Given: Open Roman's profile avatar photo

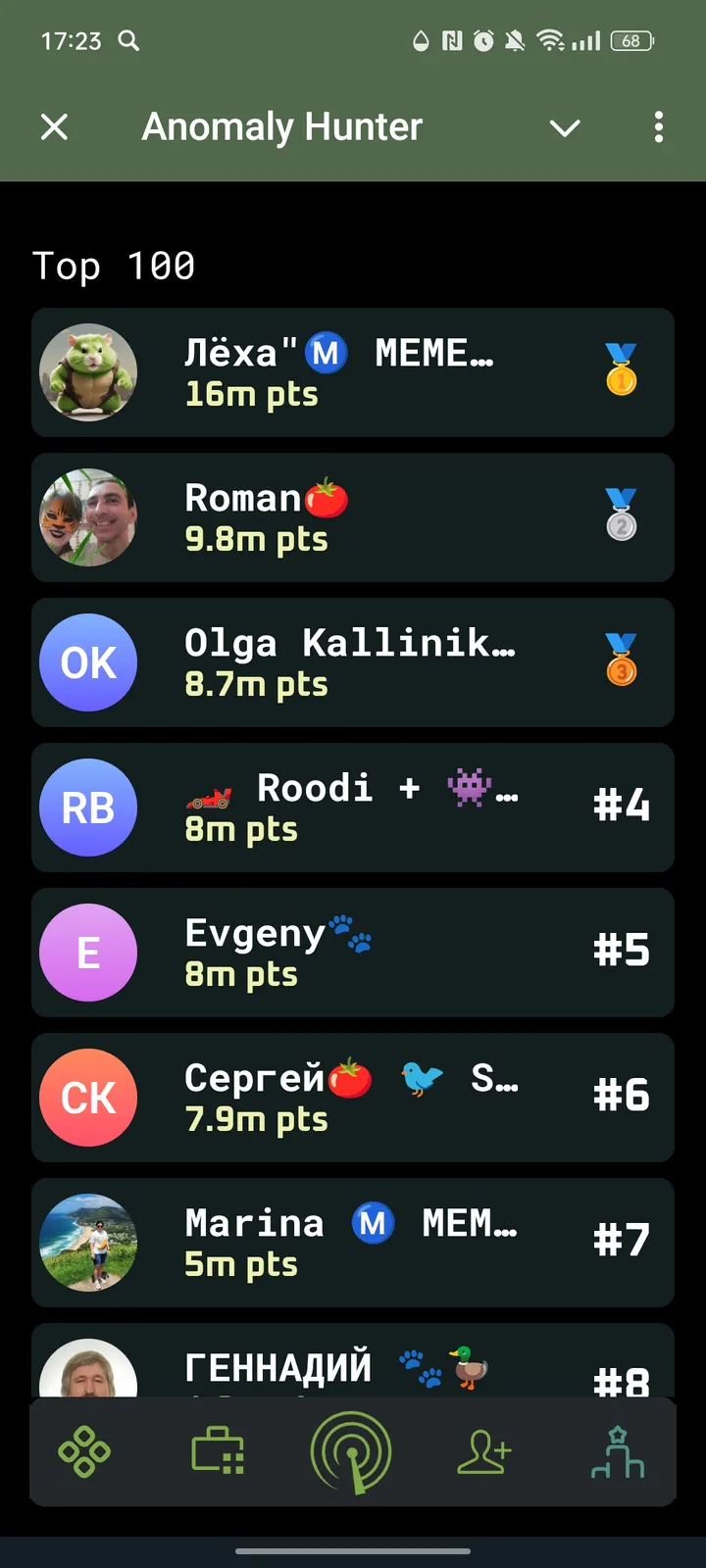Looking at the screenshot, I should click(88, 517).
